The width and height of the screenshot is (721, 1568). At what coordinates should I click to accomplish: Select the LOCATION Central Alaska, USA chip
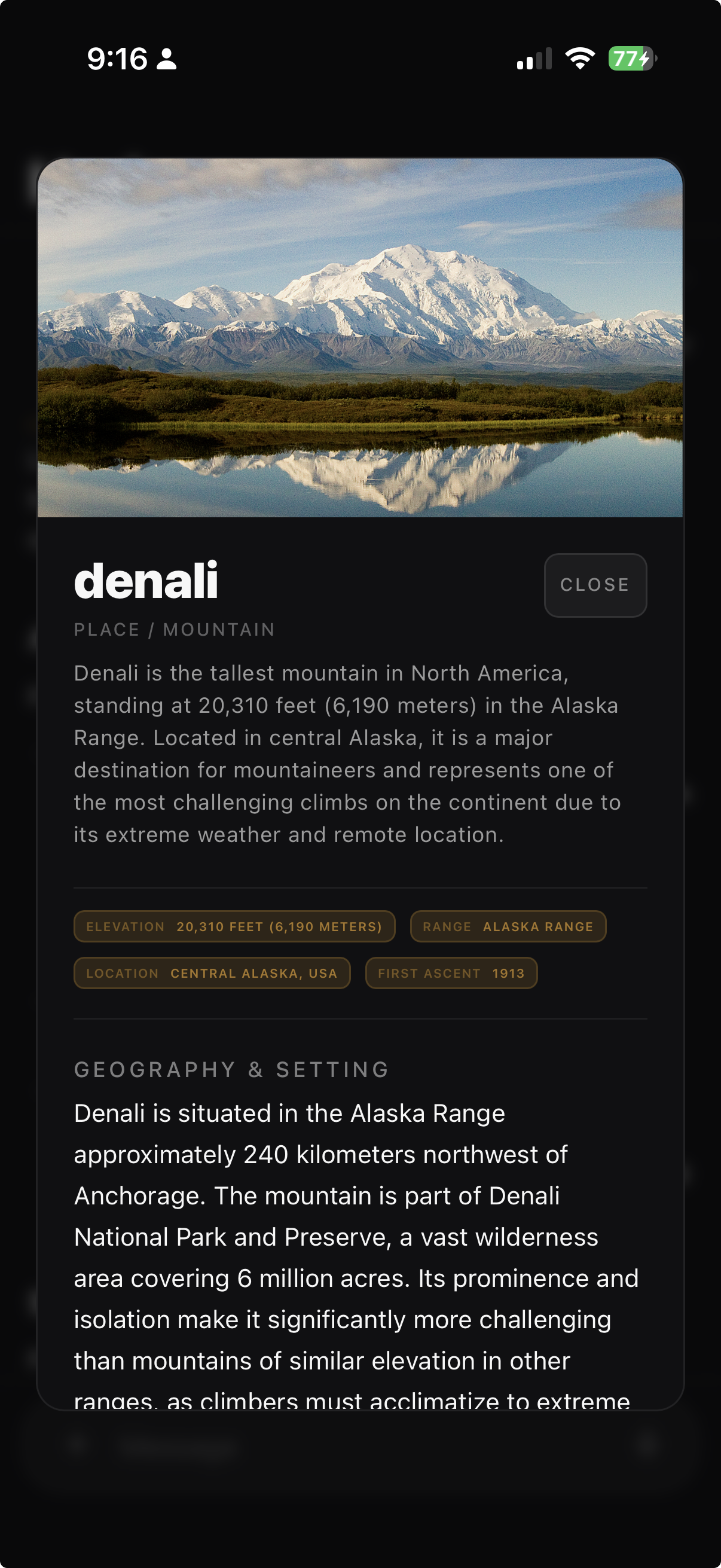coord(212,973)
